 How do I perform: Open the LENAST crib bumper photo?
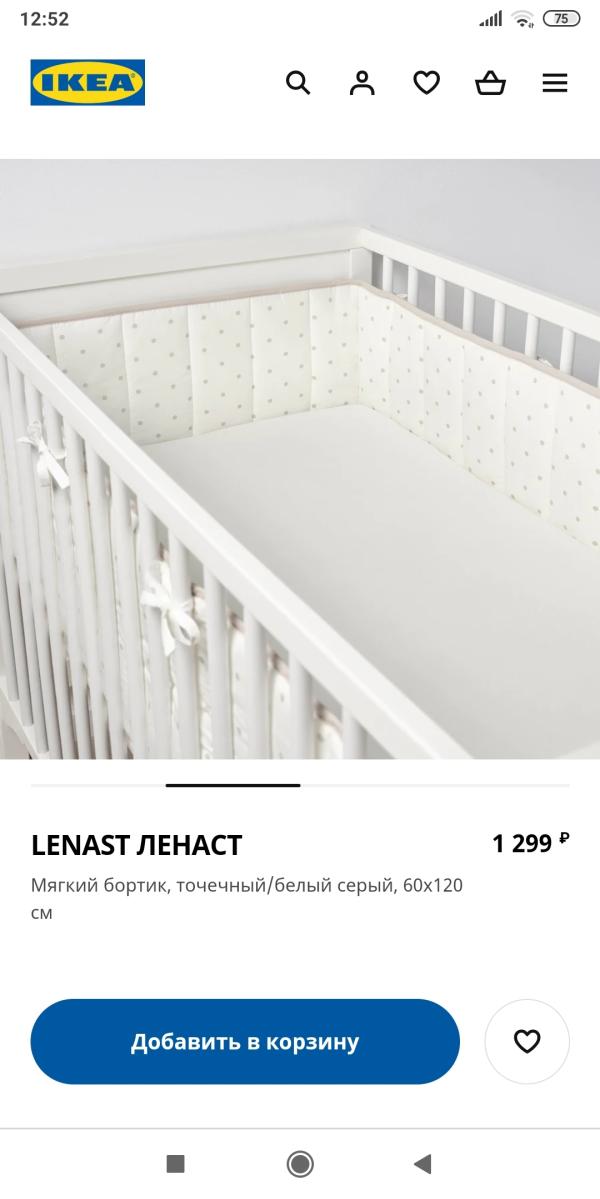[300, 459]
